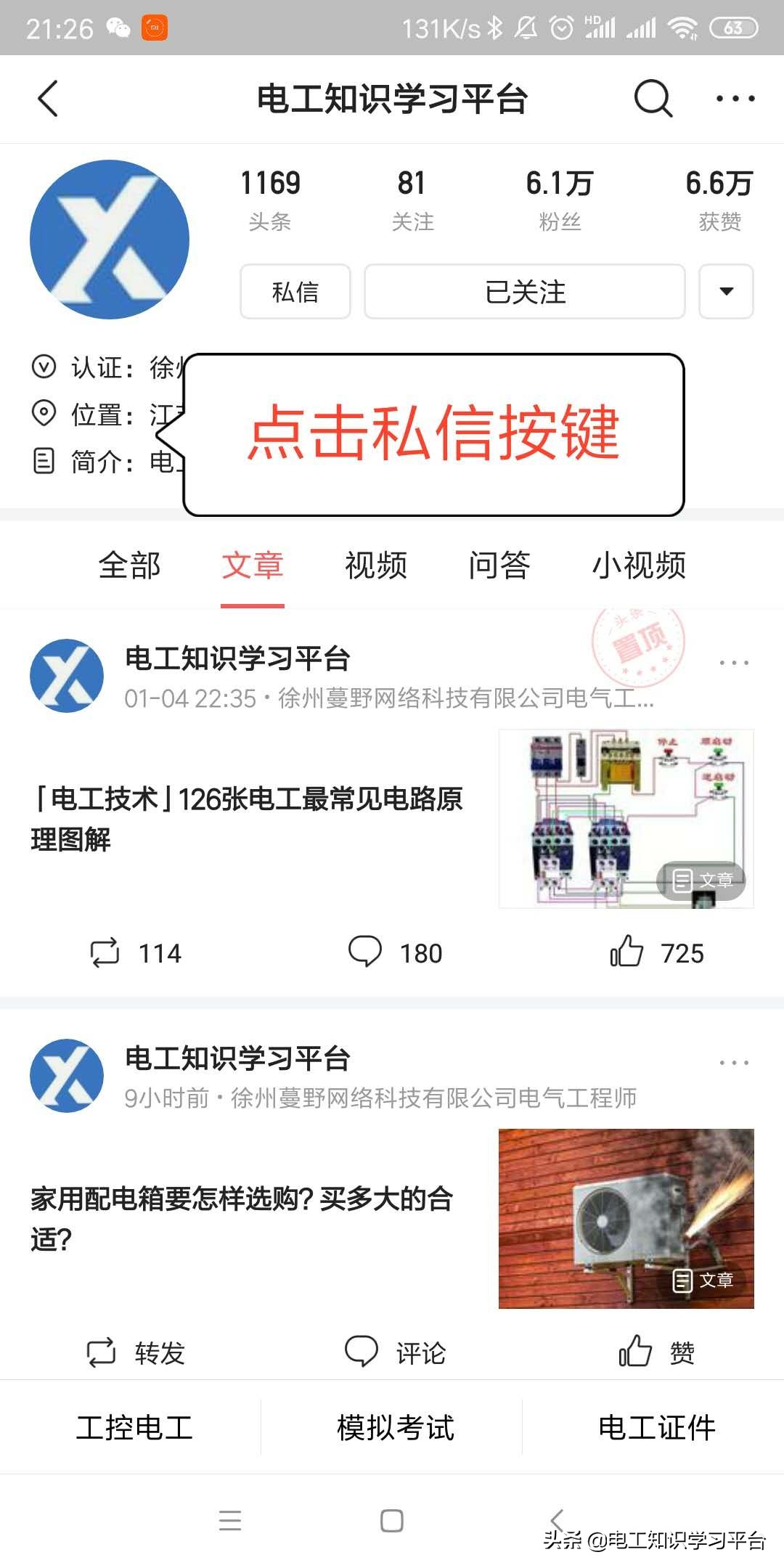Tap the search icon in the top bar

pos(651,99)
